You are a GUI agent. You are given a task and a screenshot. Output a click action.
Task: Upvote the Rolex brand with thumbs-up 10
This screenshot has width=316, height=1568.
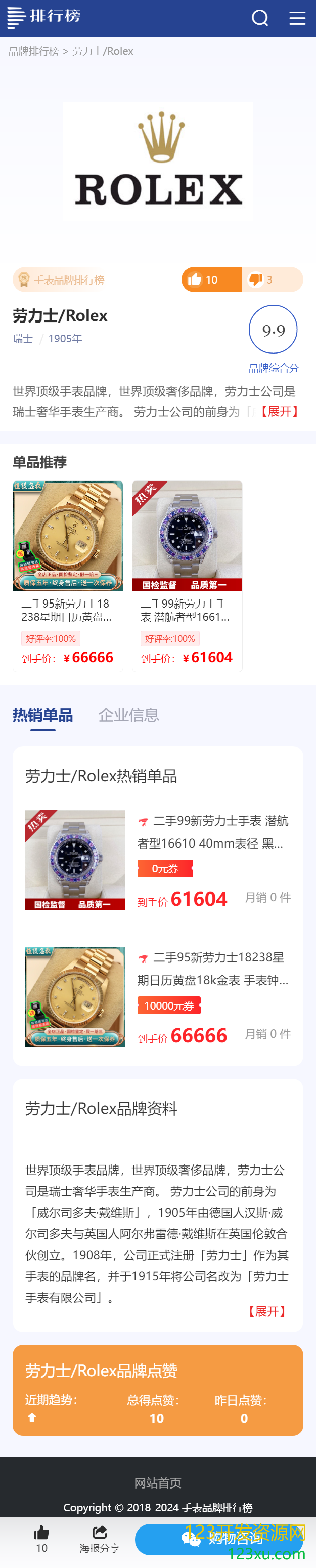click(210, 279)
